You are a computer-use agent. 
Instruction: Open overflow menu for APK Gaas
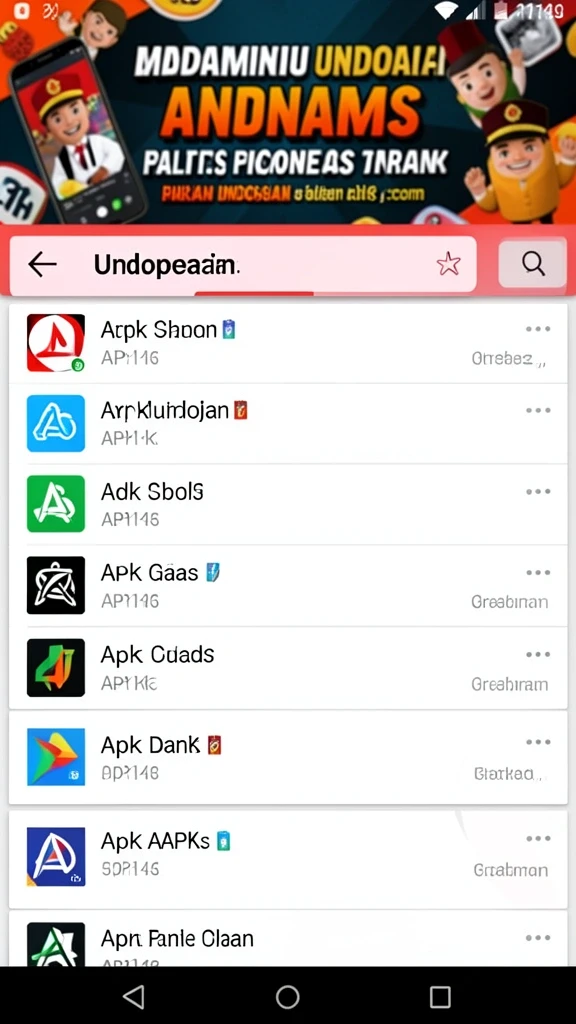[538, 573]
